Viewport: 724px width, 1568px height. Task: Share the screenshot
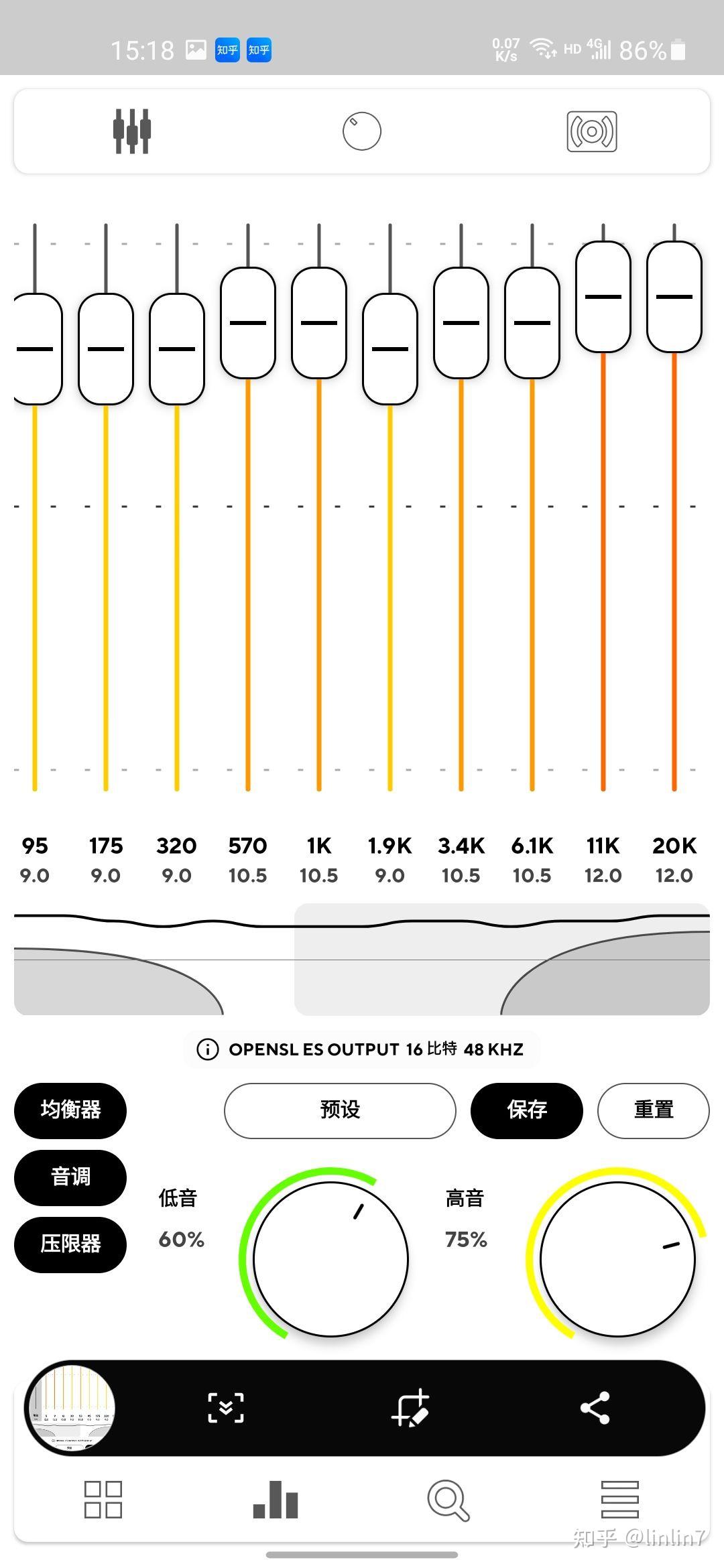595,1408
